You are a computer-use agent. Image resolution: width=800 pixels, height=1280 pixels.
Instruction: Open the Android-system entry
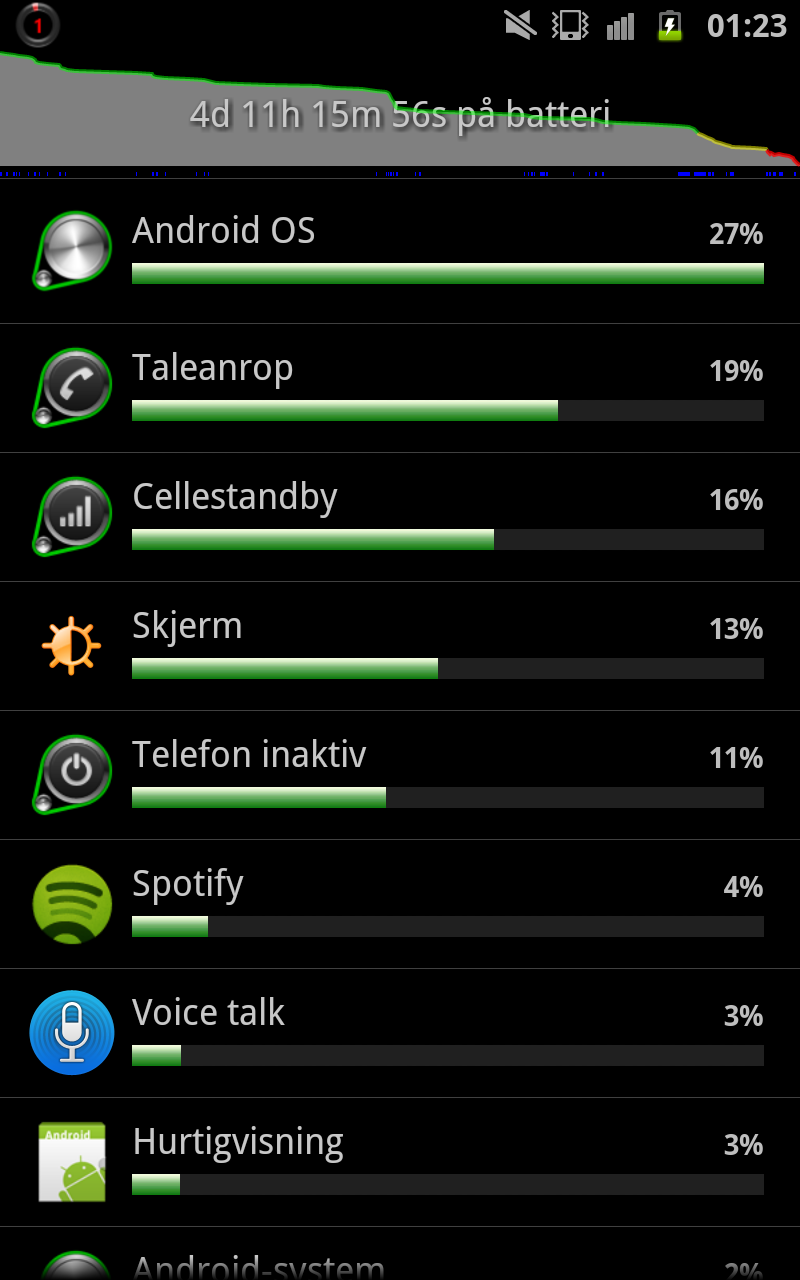(400, 1254)
